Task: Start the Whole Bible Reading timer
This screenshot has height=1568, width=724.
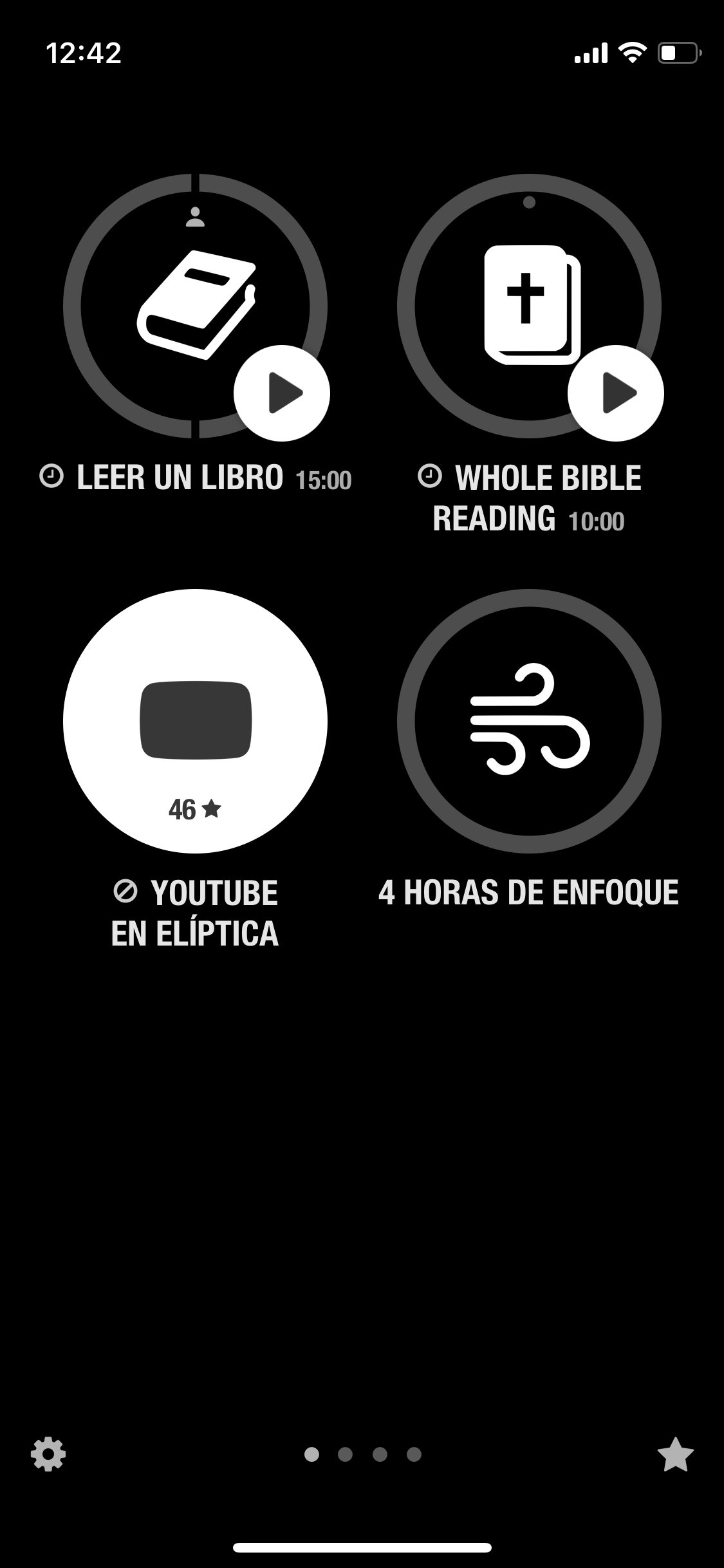Action: 616,393
